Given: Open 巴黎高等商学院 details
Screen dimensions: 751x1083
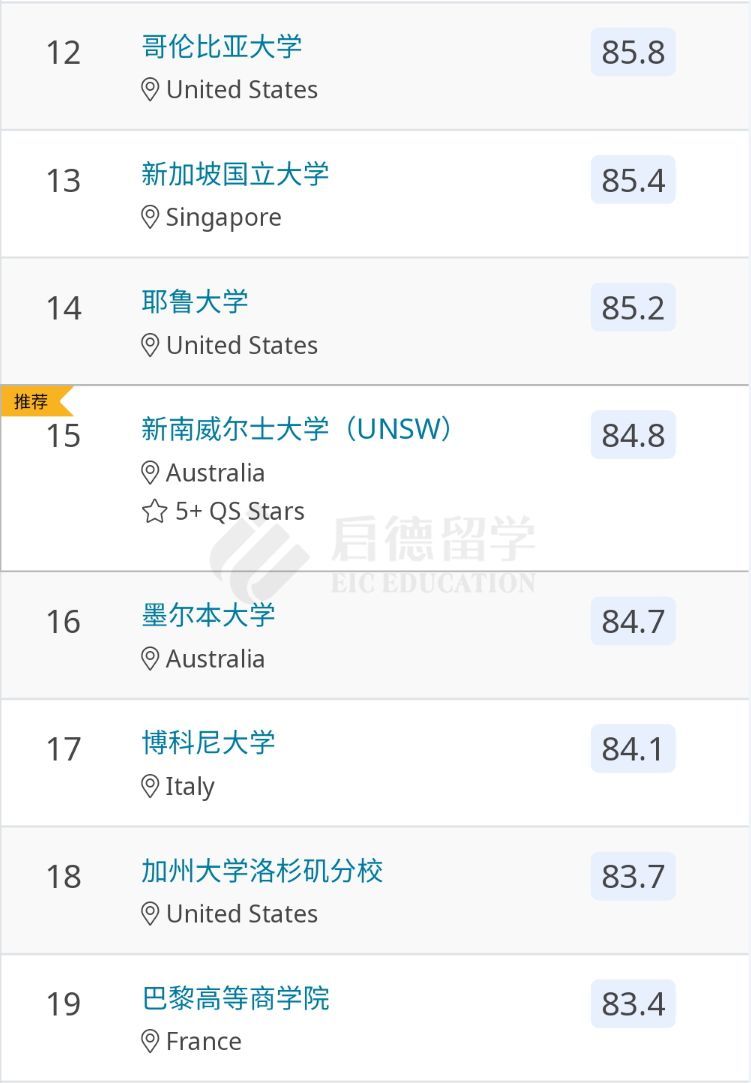Looking at the screenshot, I should coord(235,998).
